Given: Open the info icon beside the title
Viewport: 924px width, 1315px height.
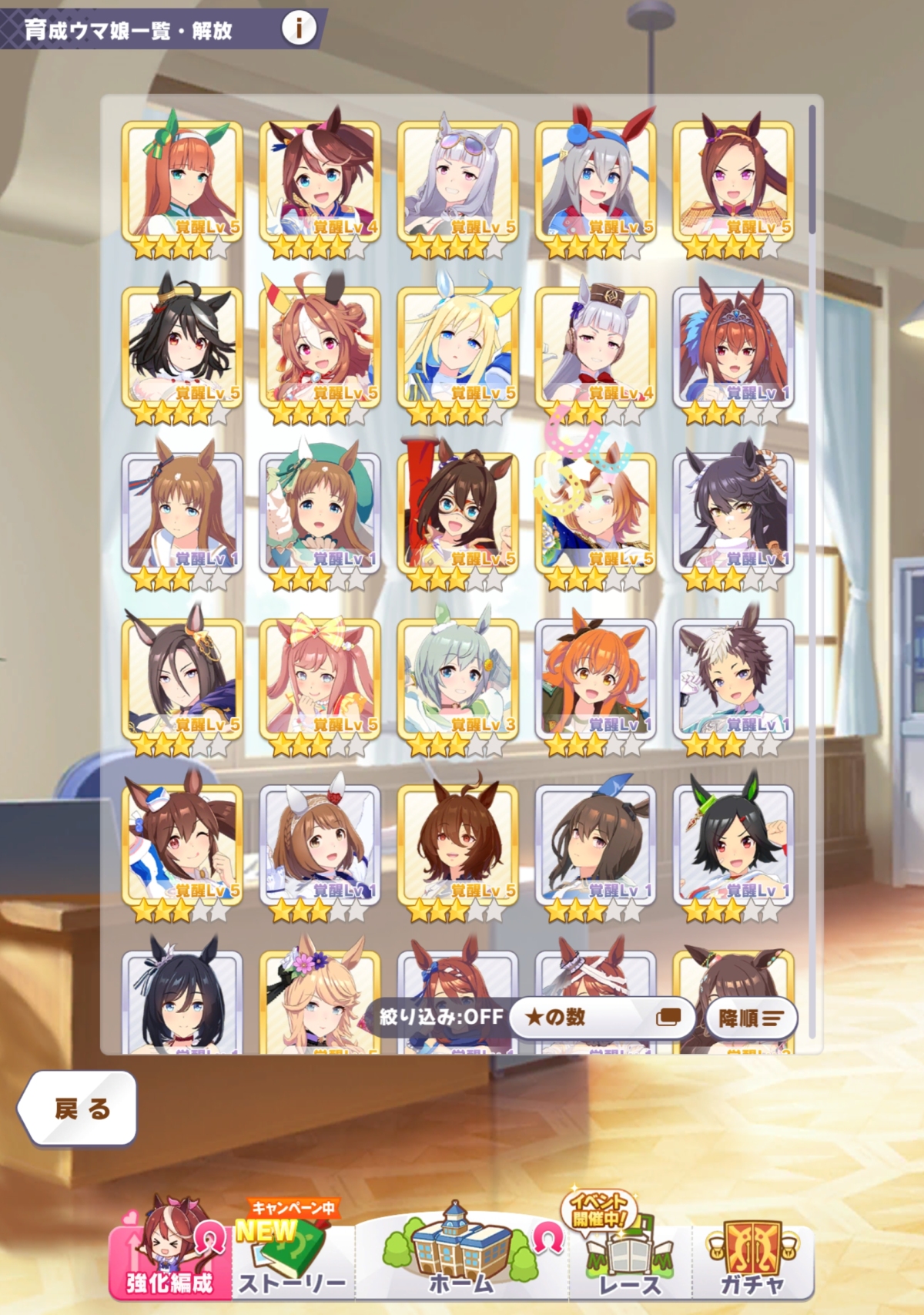Looking at the screenshot, I should coord(299,29).
